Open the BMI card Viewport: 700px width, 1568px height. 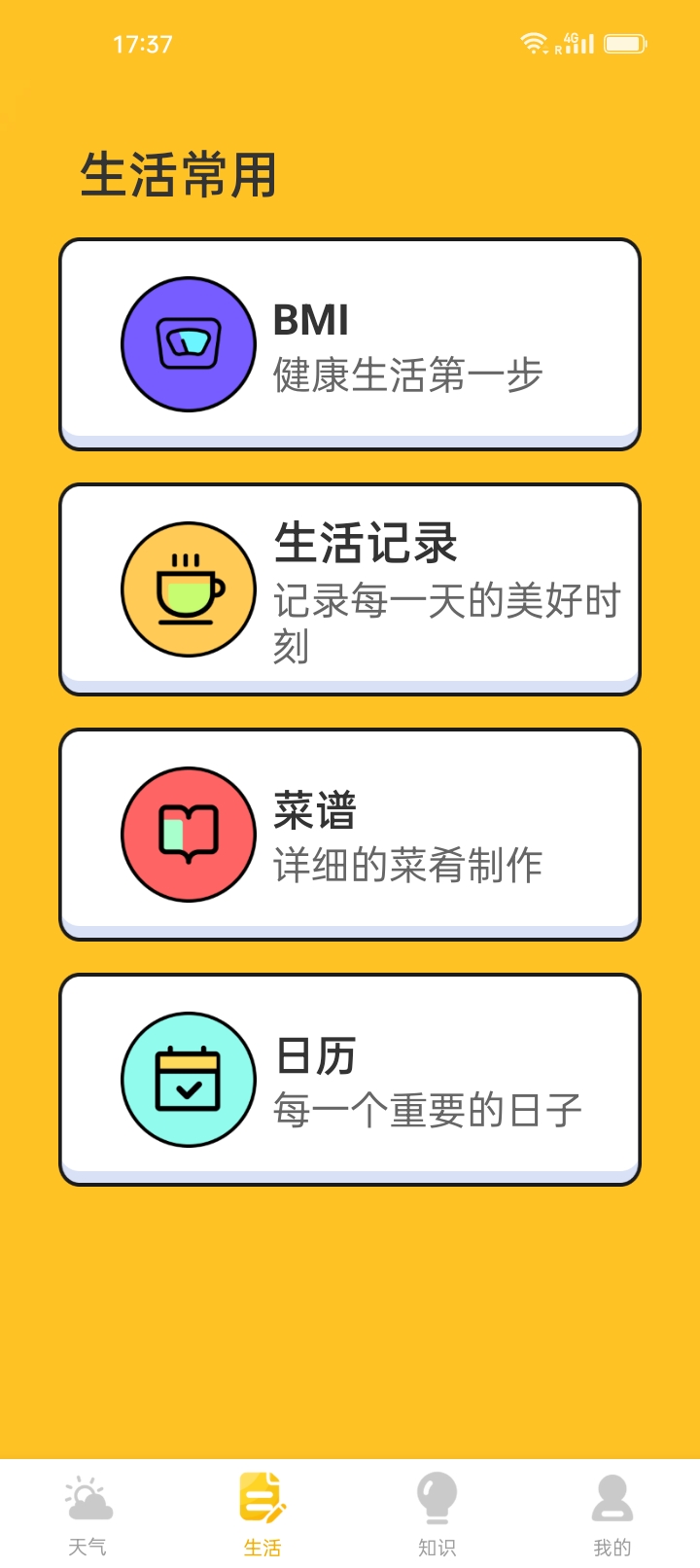(350, 342)
